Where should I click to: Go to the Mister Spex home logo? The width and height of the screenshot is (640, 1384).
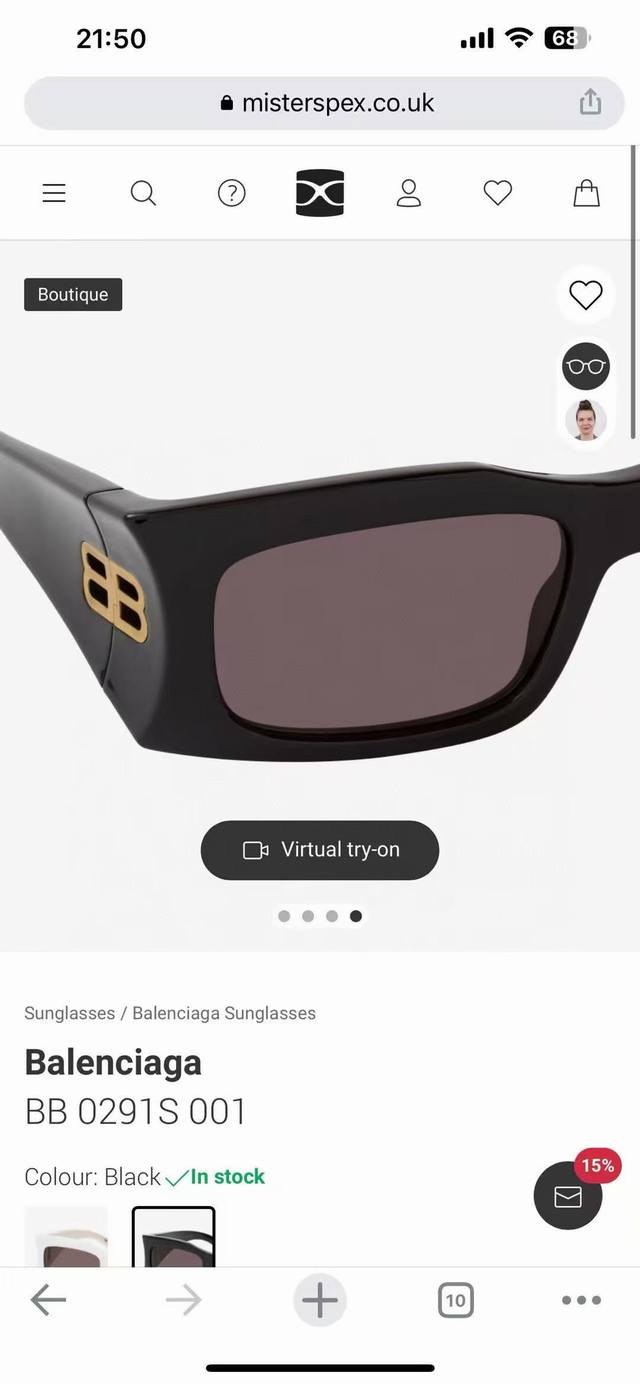click(320, 193)
